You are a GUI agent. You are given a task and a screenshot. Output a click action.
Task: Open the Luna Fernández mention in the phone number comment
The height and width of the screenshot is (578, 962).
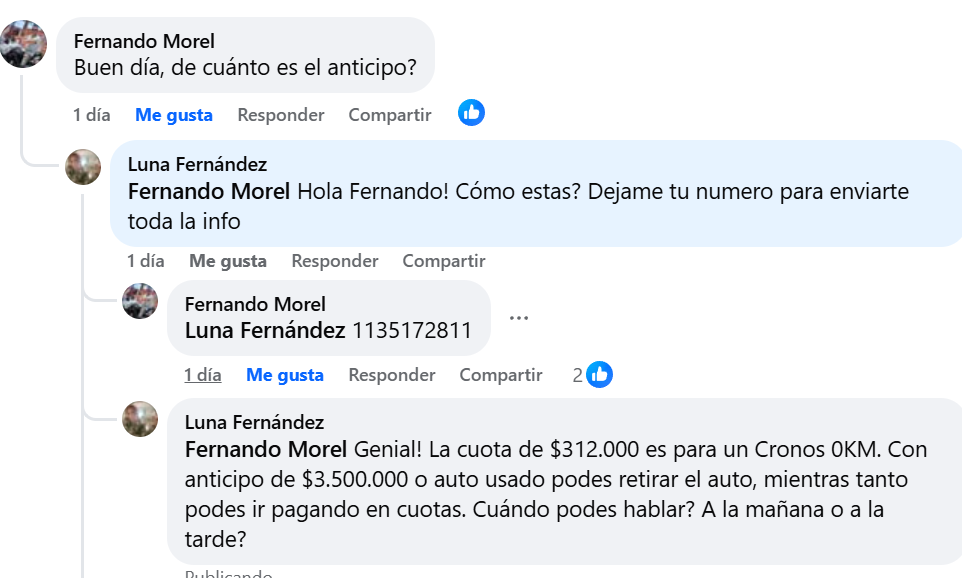(x=265, y=330)
